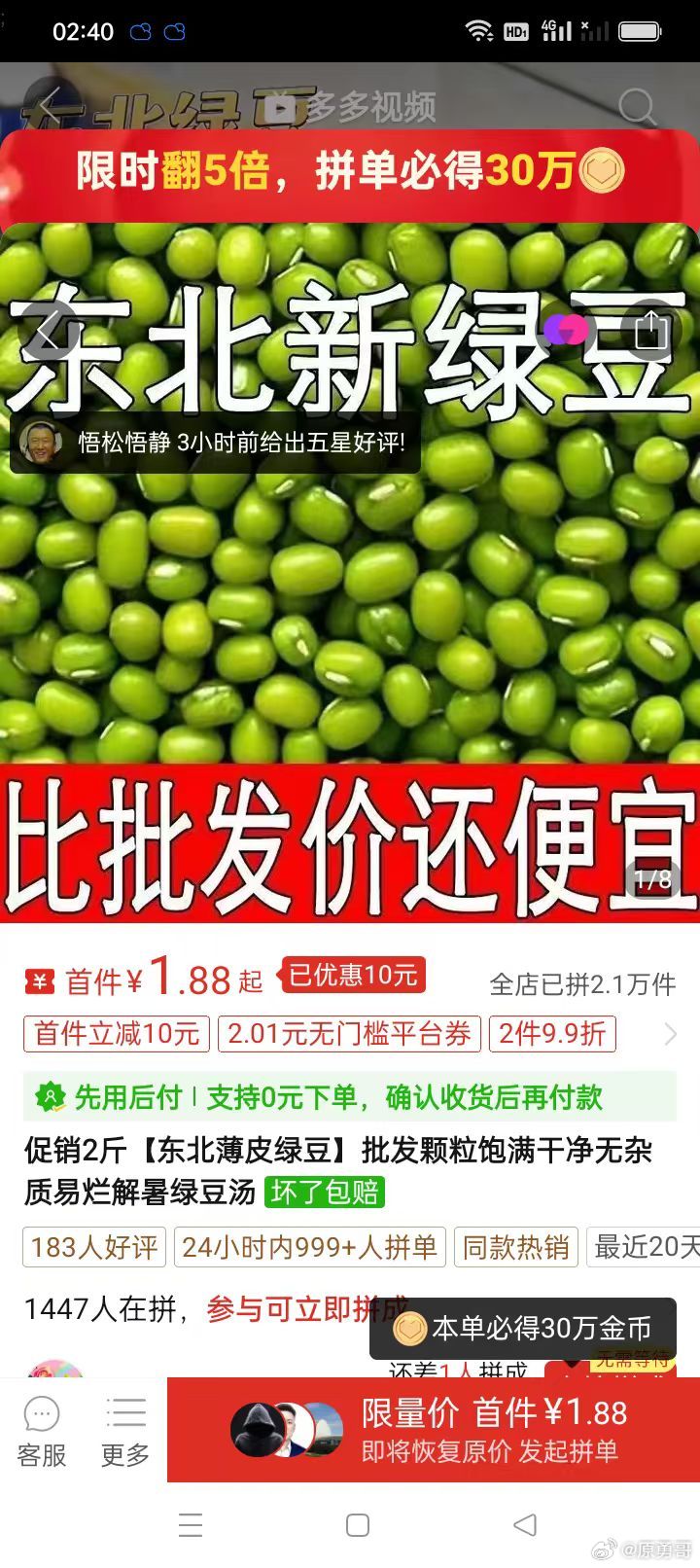The width and height of the screenshot is (700, 1568).
Task: Tap the 2件9.9折 discount tag
Action: click(552, 1033)
